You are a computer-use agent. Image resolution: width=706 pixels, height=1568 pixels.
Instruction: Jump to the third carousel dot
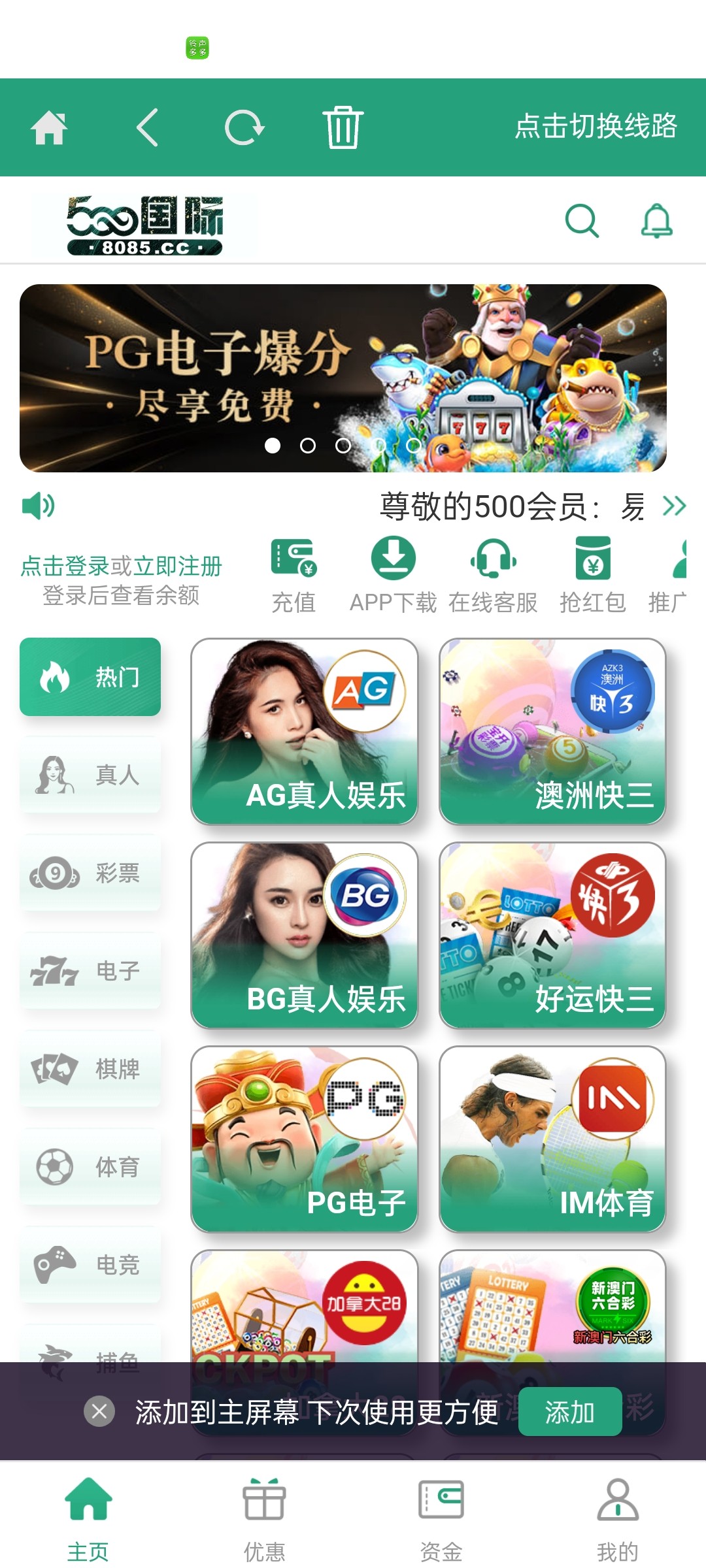point(343,446)
